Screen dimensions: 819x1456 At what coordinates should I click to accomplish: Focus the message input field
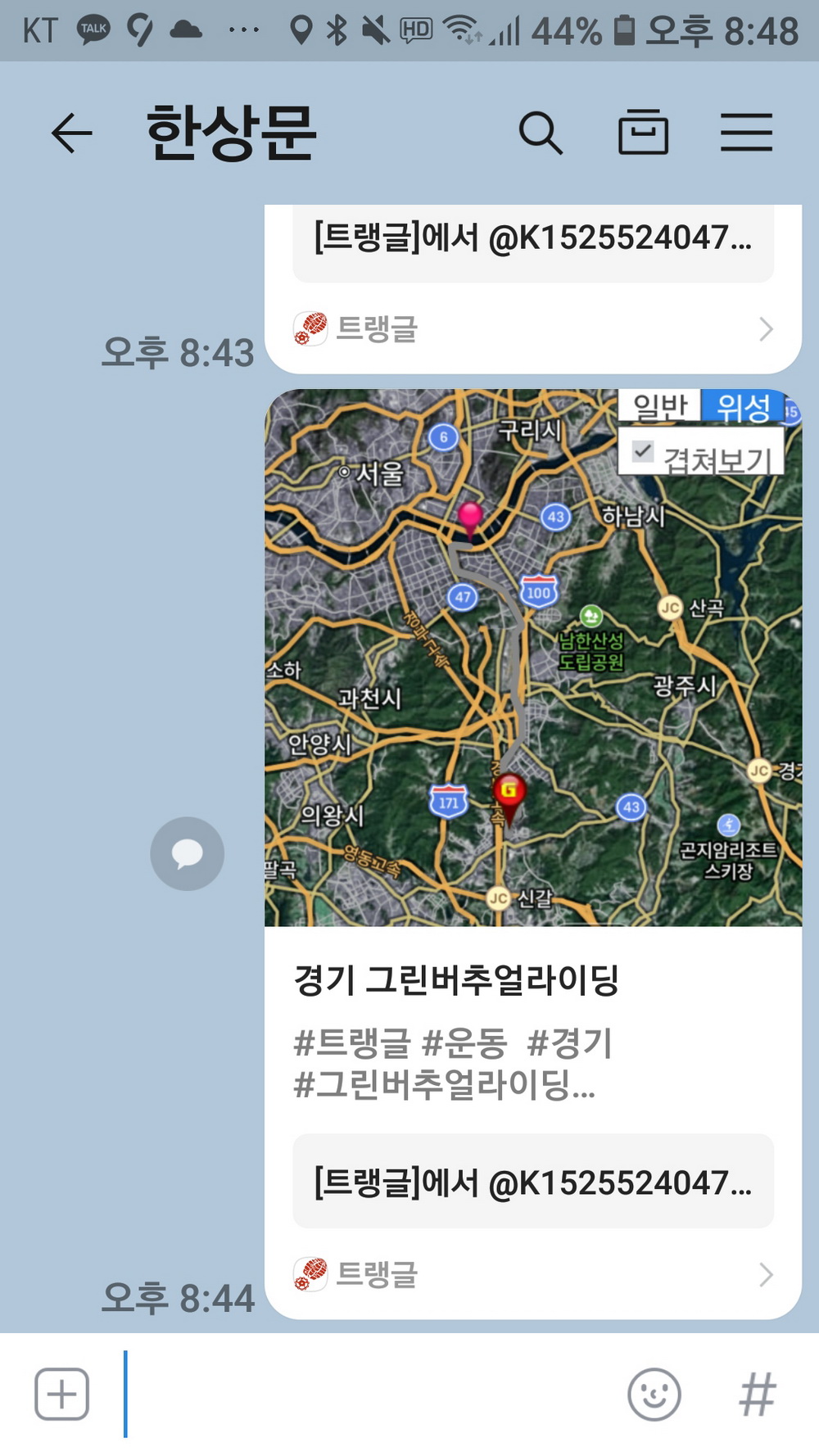(x=369, y=1394)
